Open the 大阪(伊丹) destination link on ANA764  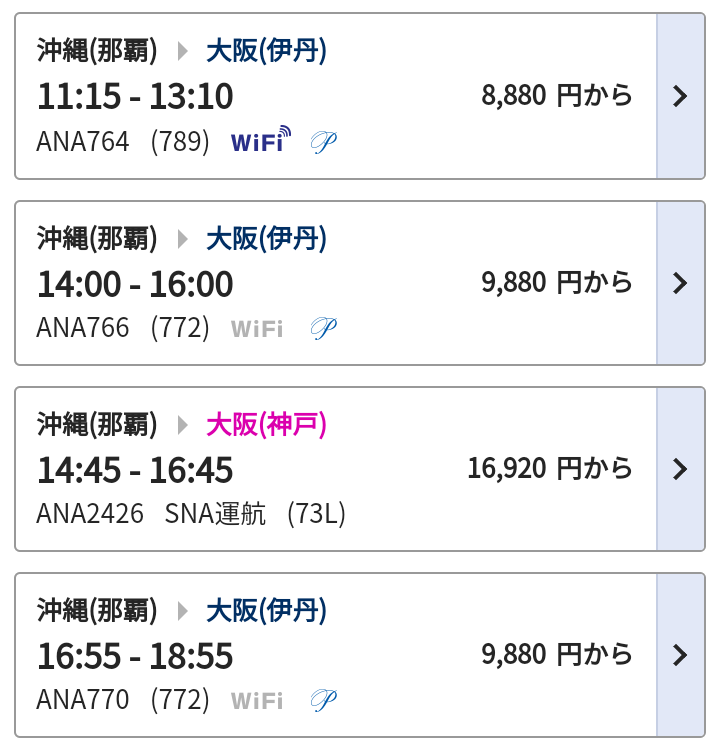pyautogui.click(x=265, y=50)
